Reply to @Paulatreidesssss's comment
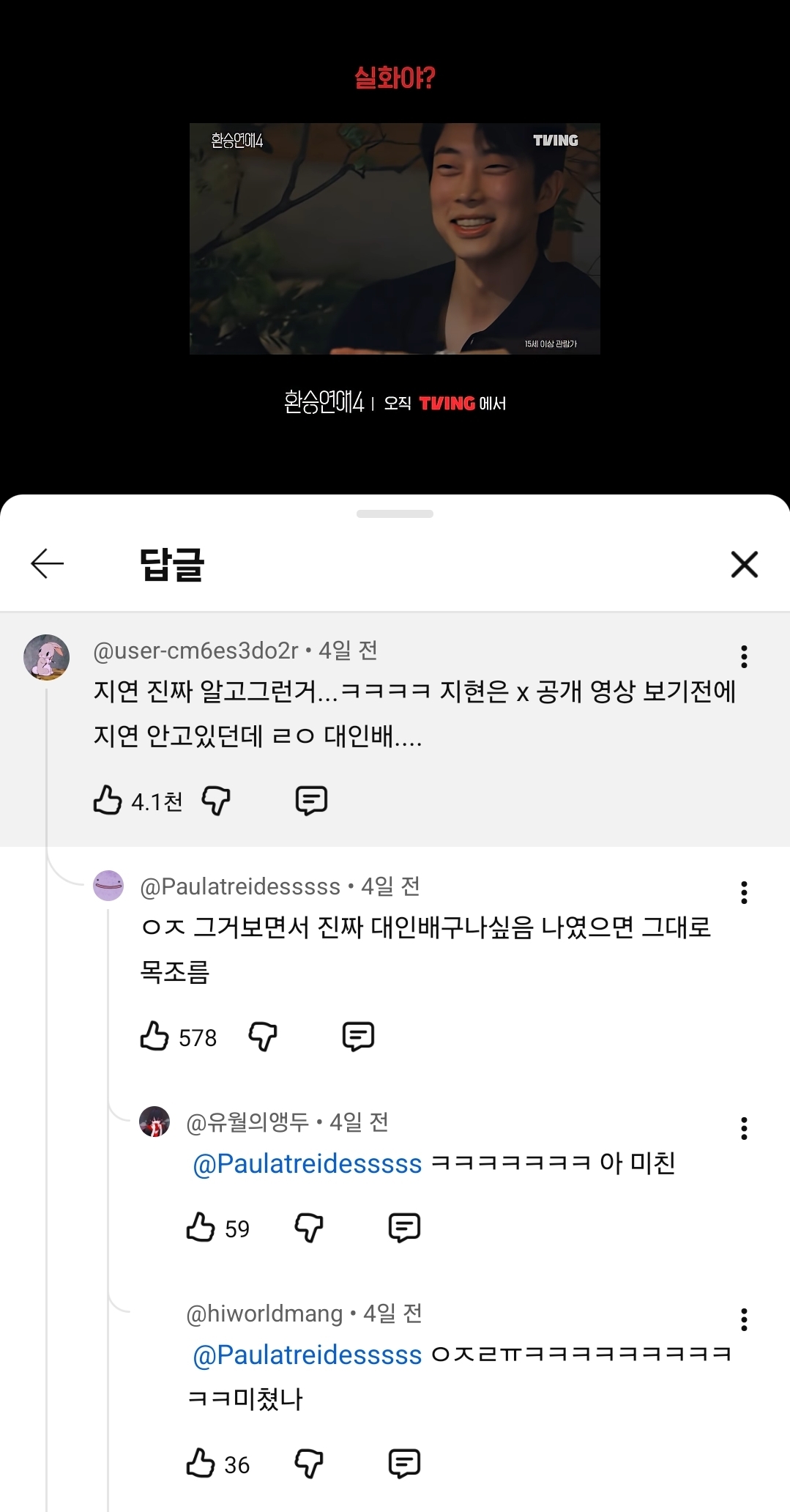790x1512 pixels. pos(358,1037)
